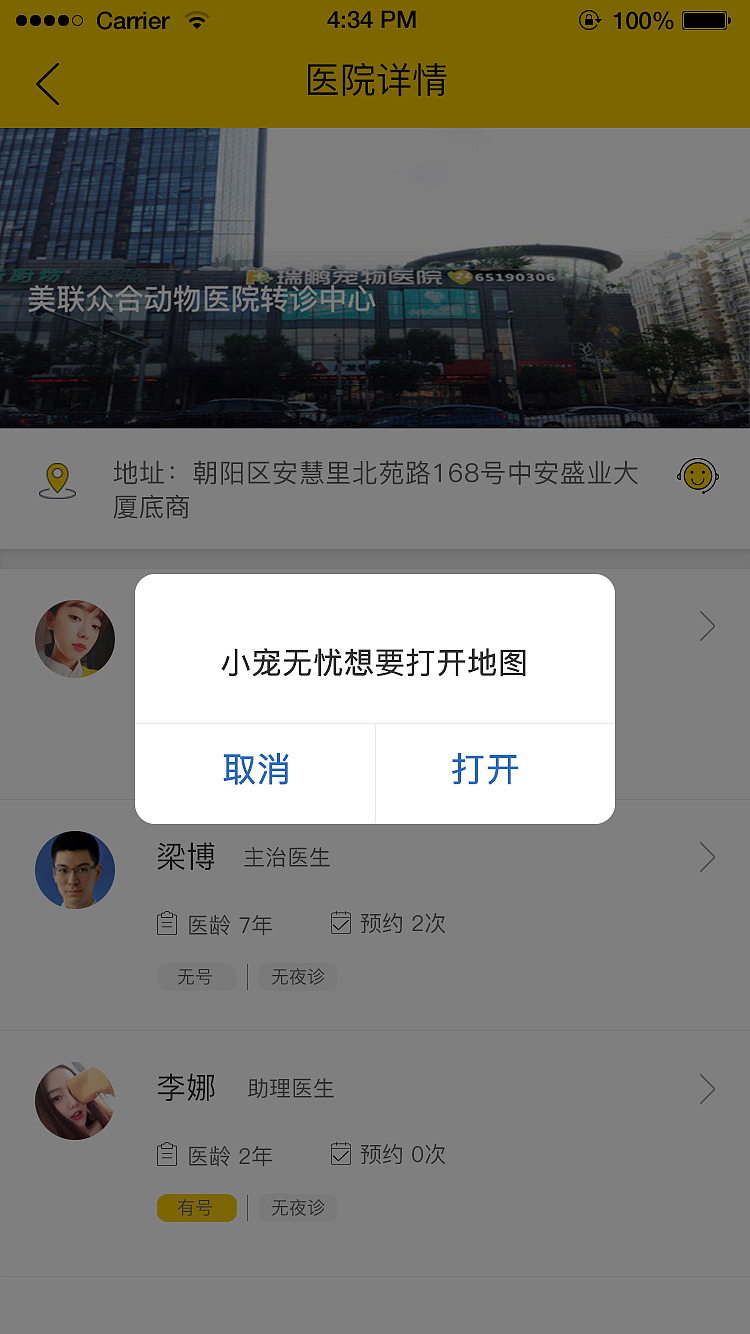Expand the topmost doctor row chevron

tap(707, 626)
